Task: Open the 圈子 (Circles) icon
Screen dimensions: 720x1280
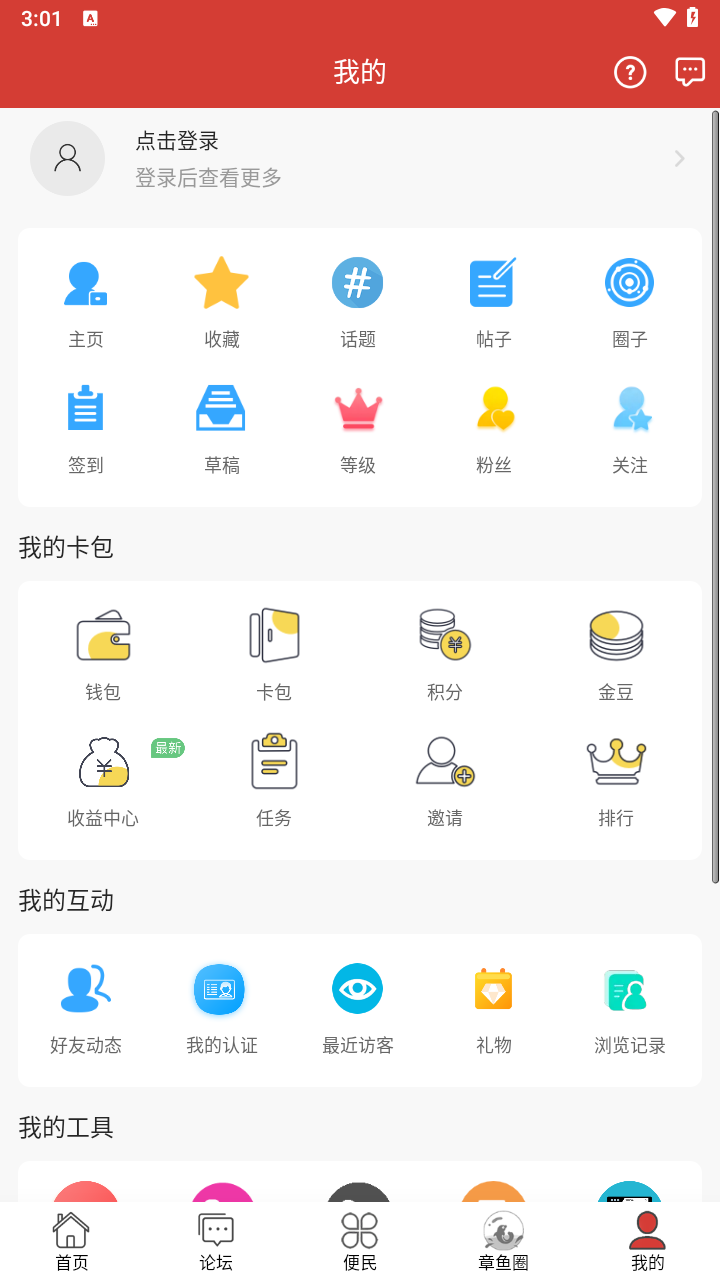Action: tap(629, 282)
